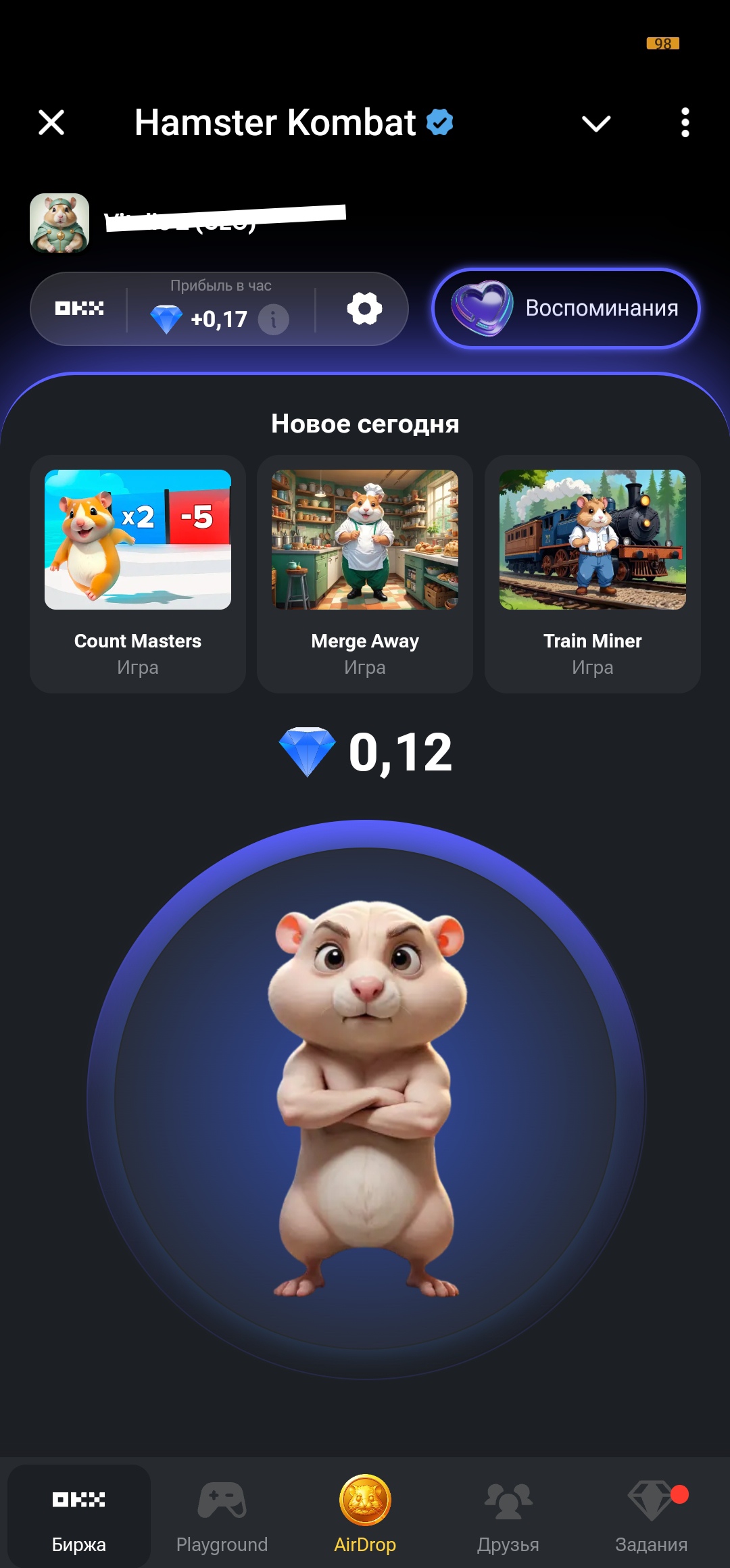Collapse app with the down chevron
Viewport: 730px width, 1568px height.
[x=595, y=124]
